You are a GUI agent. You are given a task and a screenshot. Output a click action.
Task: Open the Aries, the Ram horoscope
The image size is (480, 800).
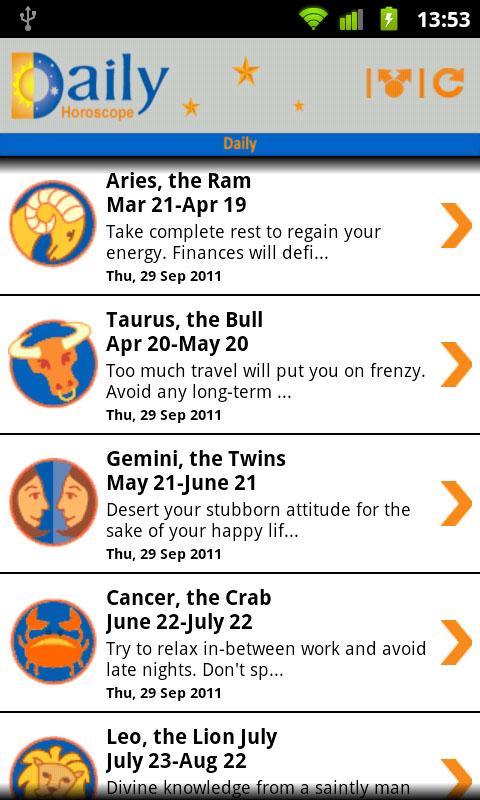click(240, 226)
